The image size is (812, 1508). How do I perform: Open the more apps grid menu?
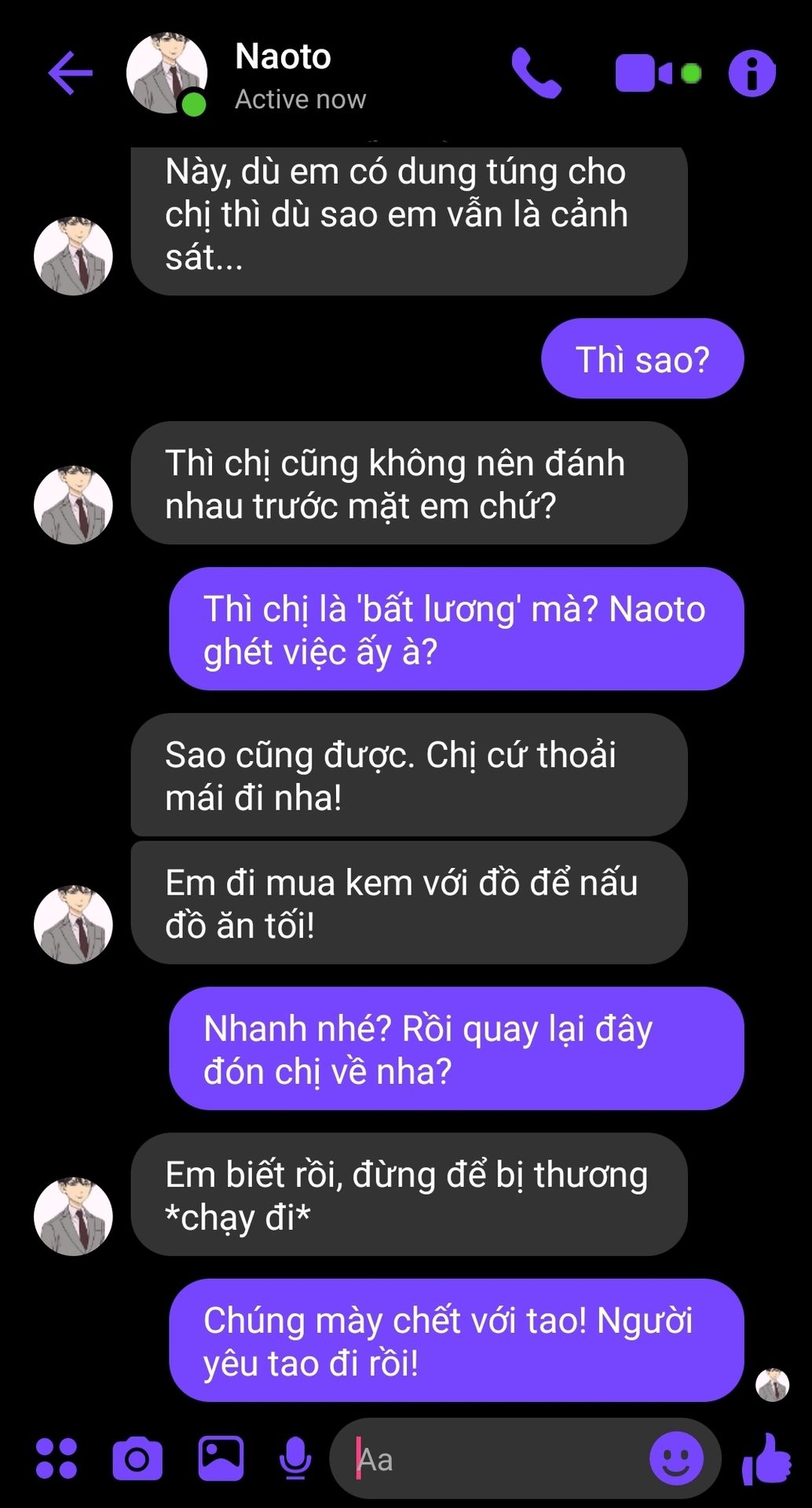(x=57, y=1459)
